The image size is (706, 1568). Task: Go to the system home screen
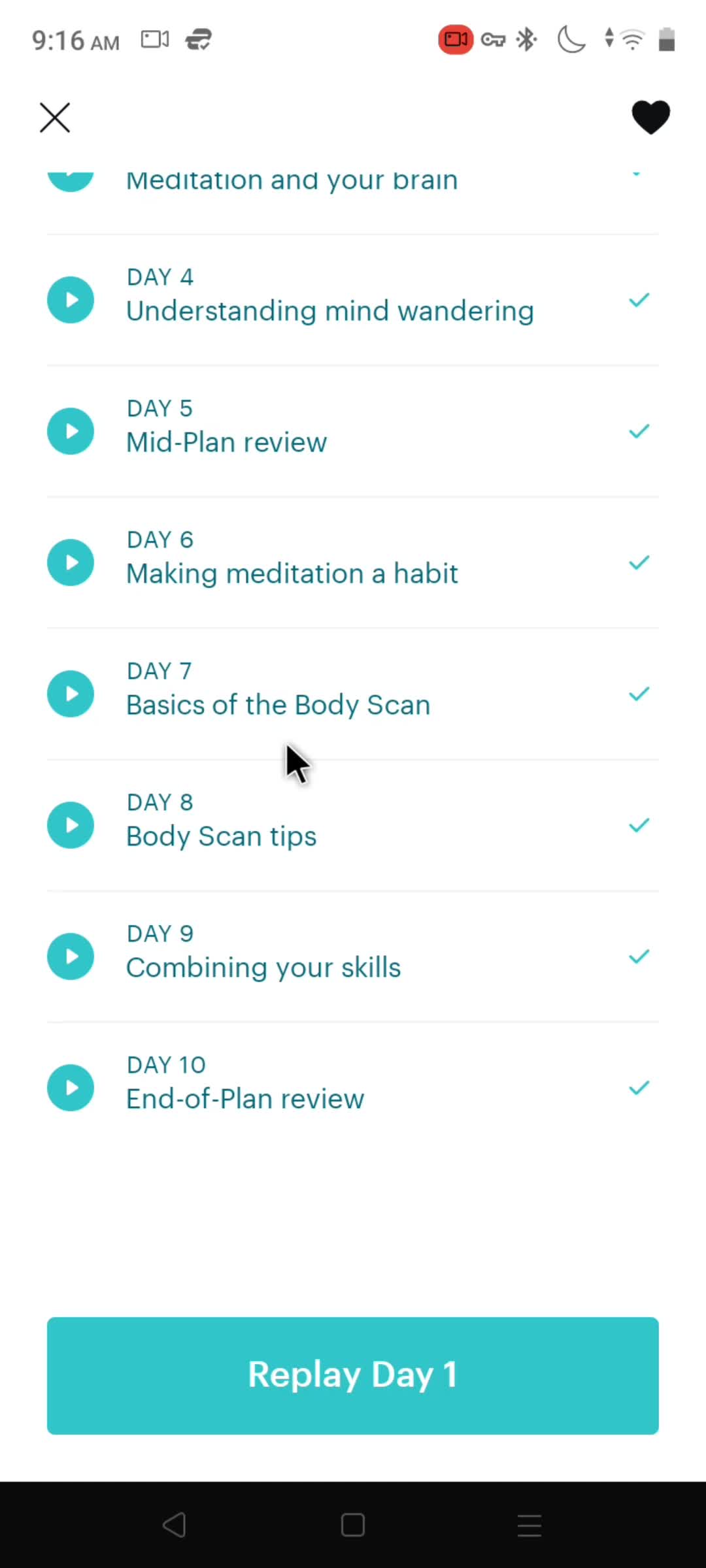pos(353,1526)
